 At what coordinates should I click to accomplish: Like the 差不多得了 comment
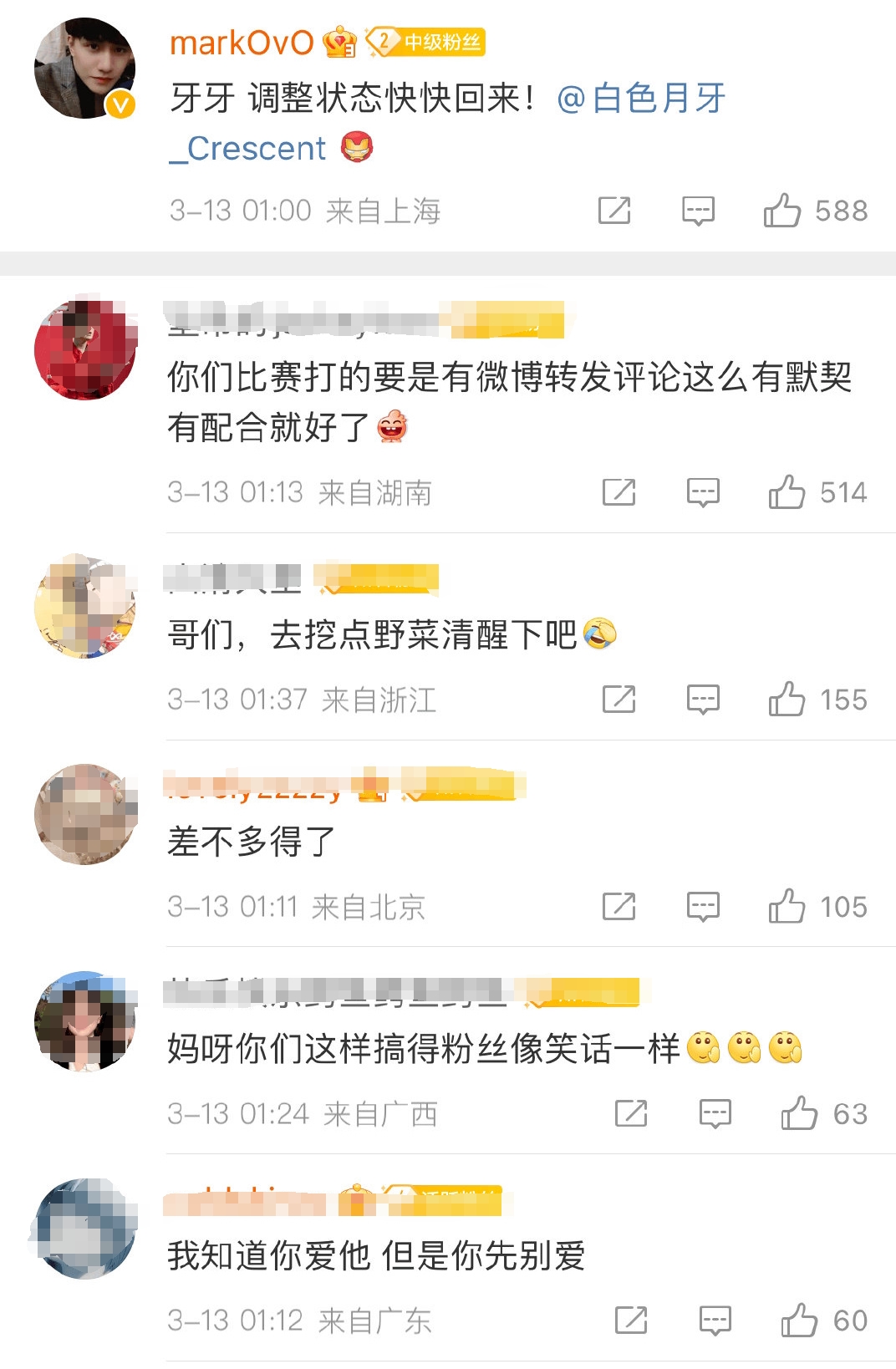787,907
